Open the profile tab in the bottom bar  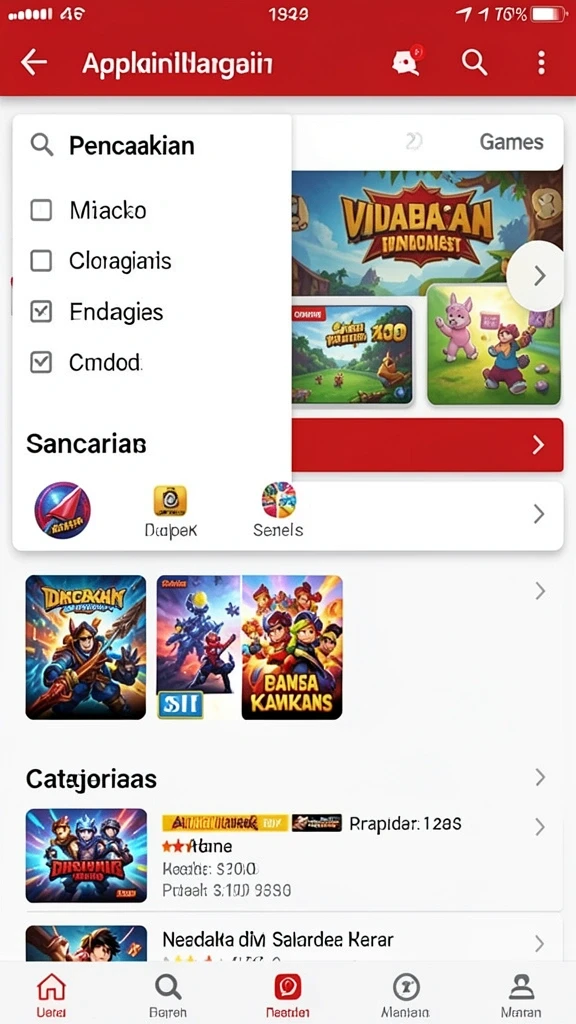521,995
